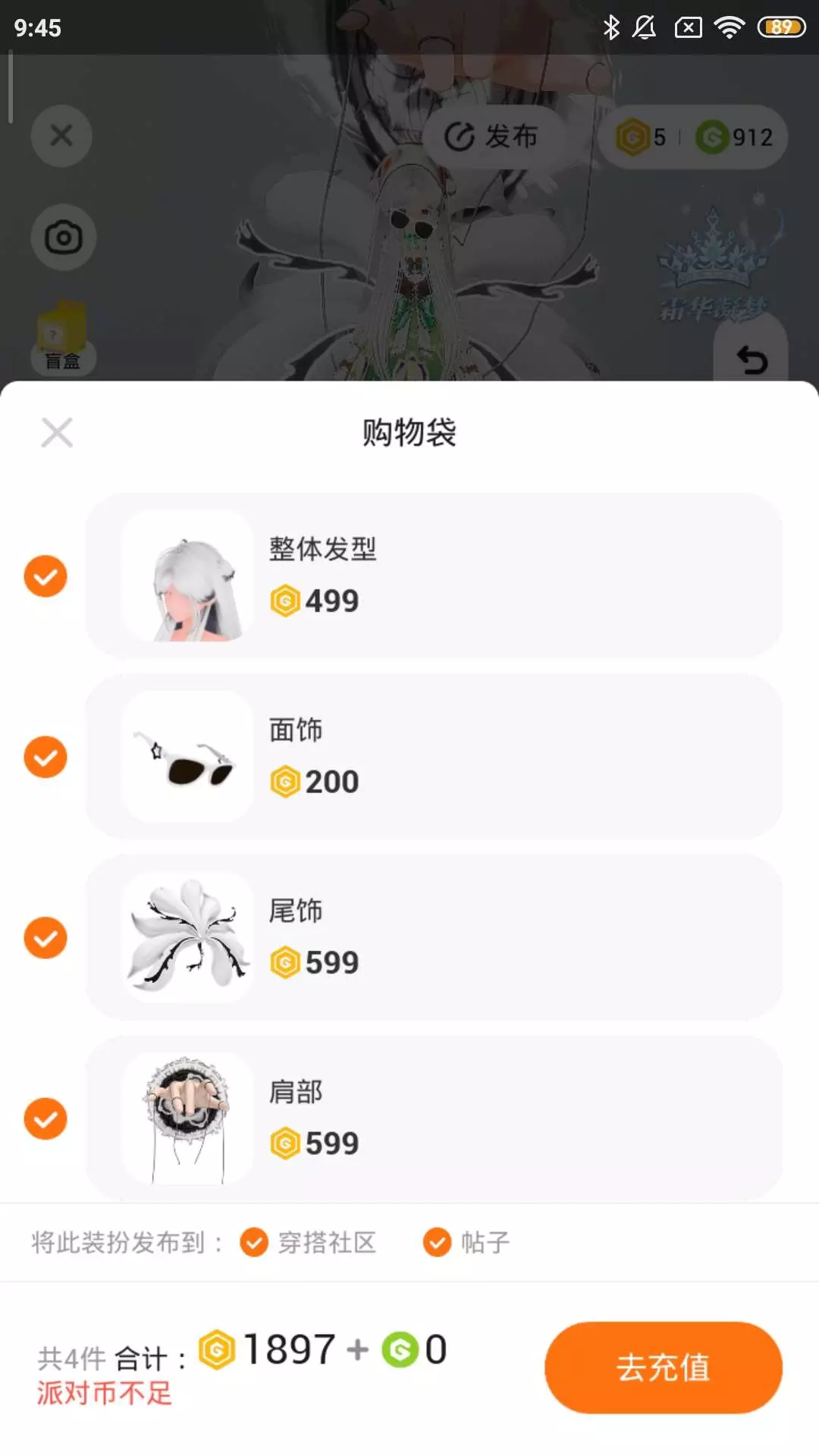Screen dimensions: 819x1456
Task: Open the 面饰 sunglasses thumbnail
Action: click(187, 757)
